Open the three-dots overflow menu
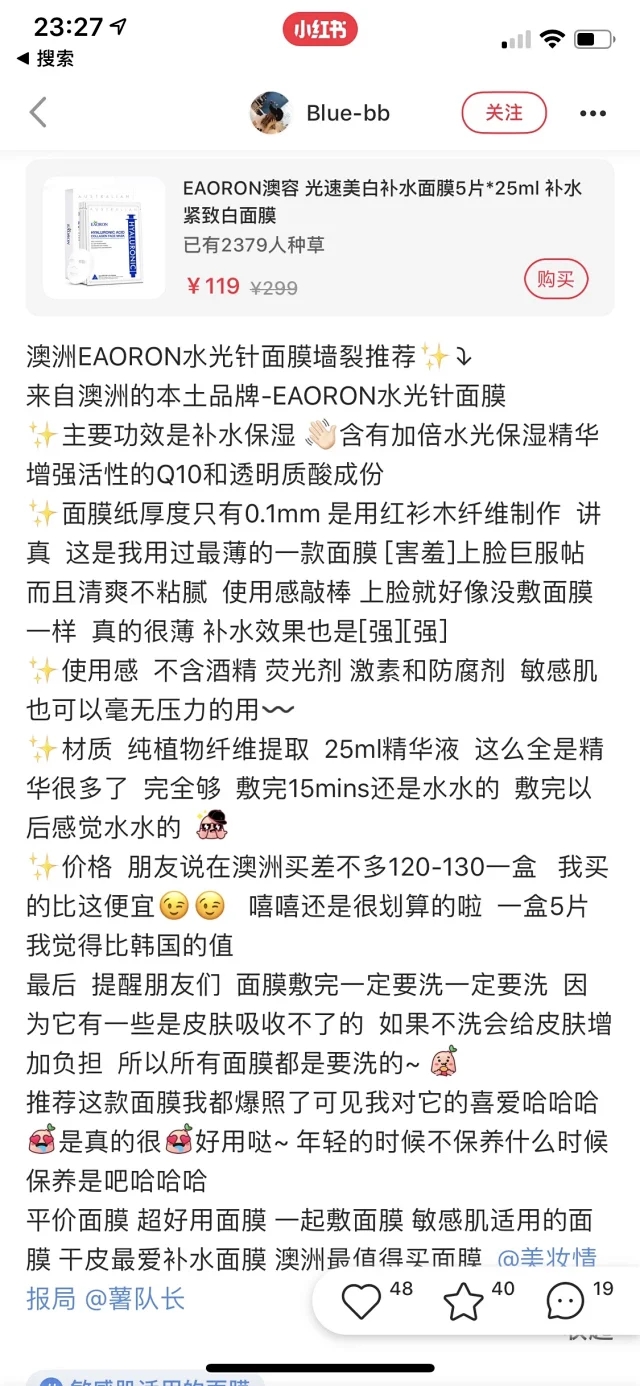Viewport: 640px width, 1386px height. [593, 113]
